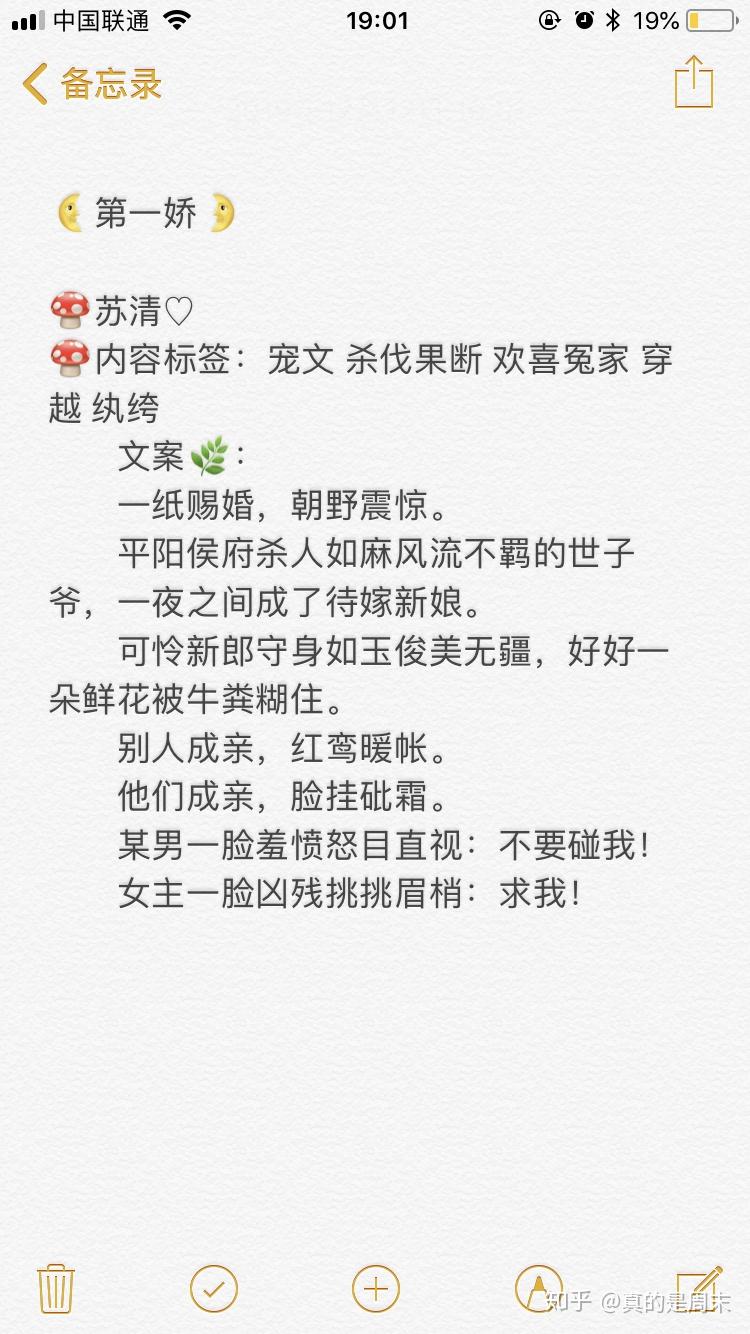Image resolution: width=750 pixels, height=1334 pixels.
Task: Go back to 备忘录 notes list
Action: point(92,84)
